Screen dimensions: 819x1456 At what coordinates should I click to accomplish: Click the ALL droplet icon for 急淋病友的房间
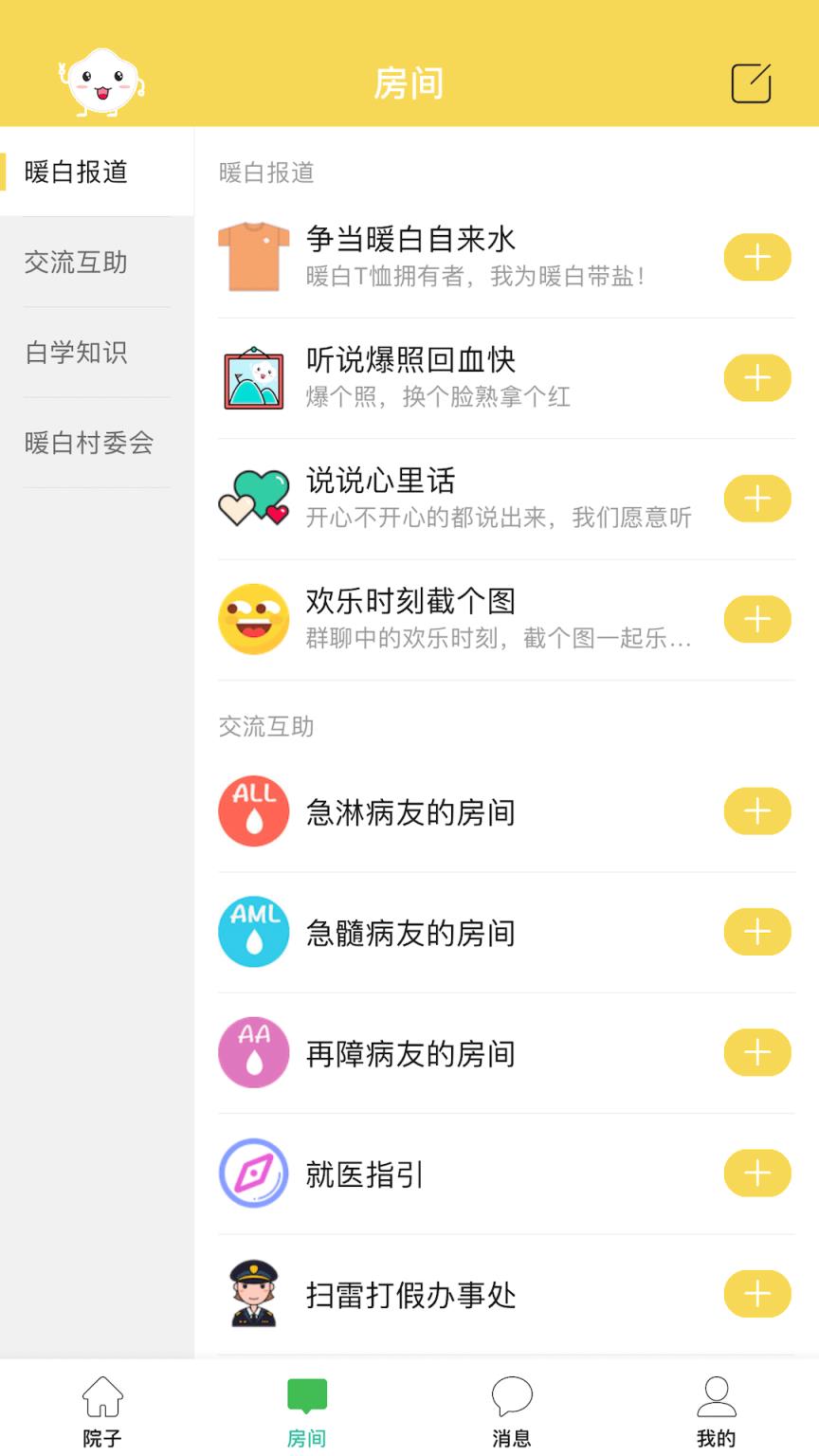click(253, 810)
